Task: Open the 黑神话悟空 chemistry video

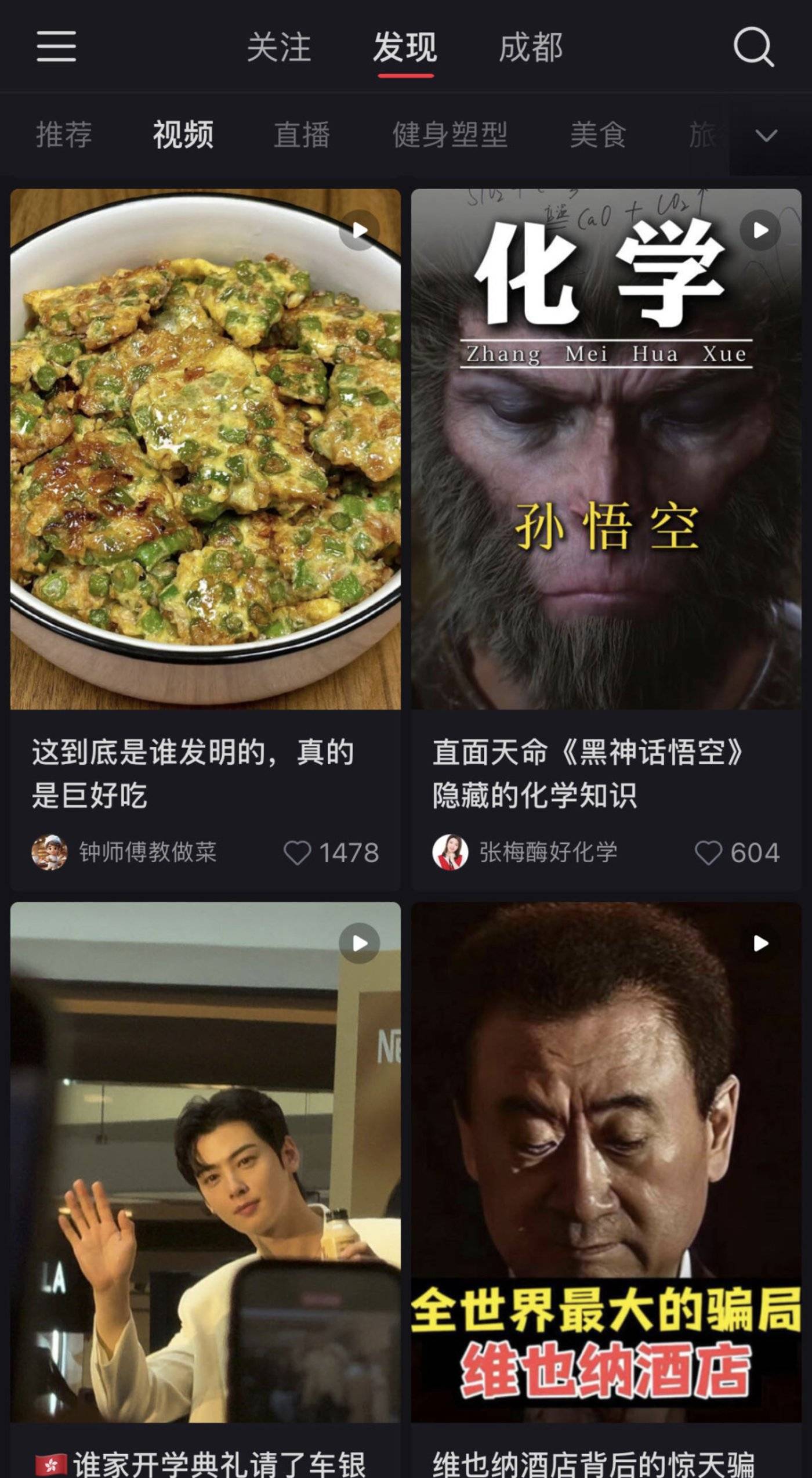Action: tap(606, 448)
